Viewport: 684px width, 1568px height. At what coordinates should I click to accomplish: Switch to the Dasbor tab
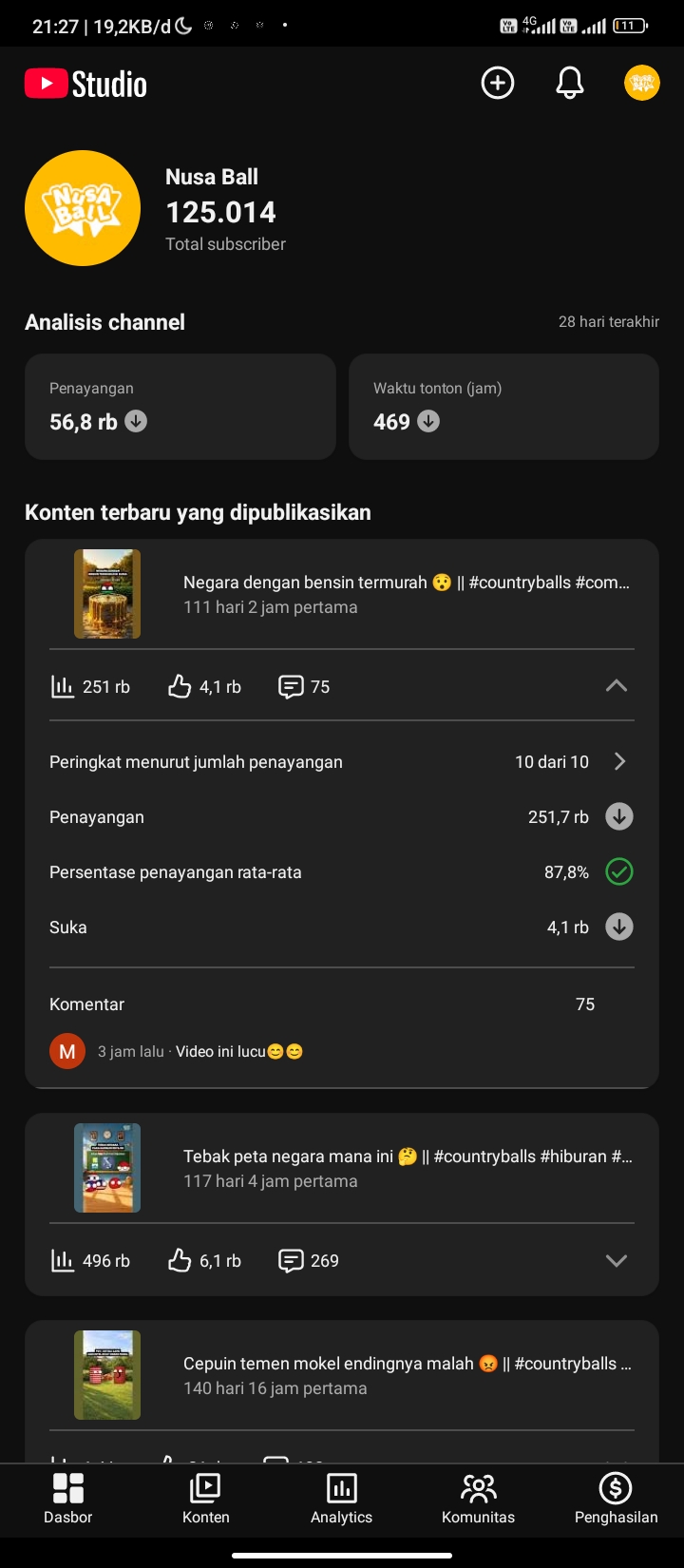68,1498
